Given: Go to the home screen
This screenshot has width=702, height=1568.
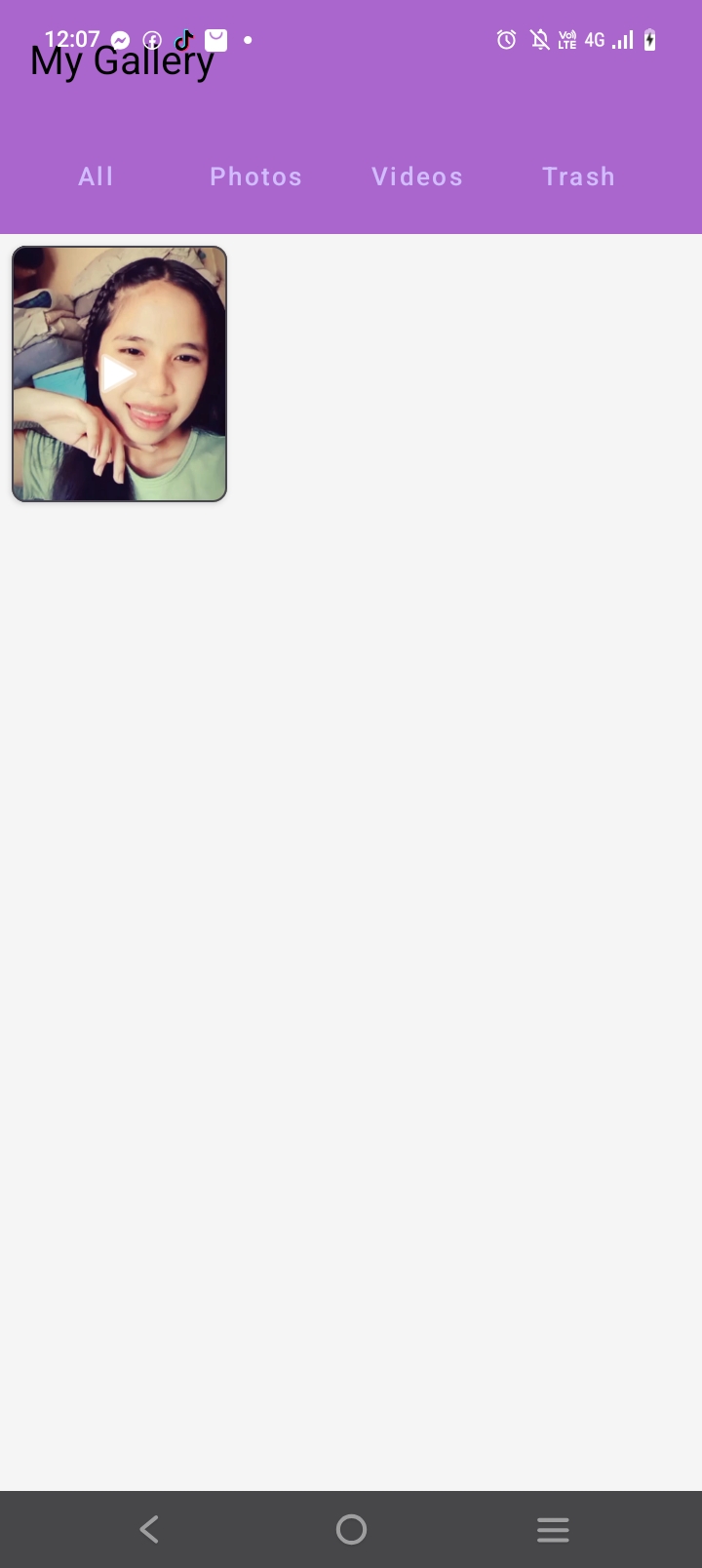Looking at the screenshot, I should click(x=351, y=1529).
